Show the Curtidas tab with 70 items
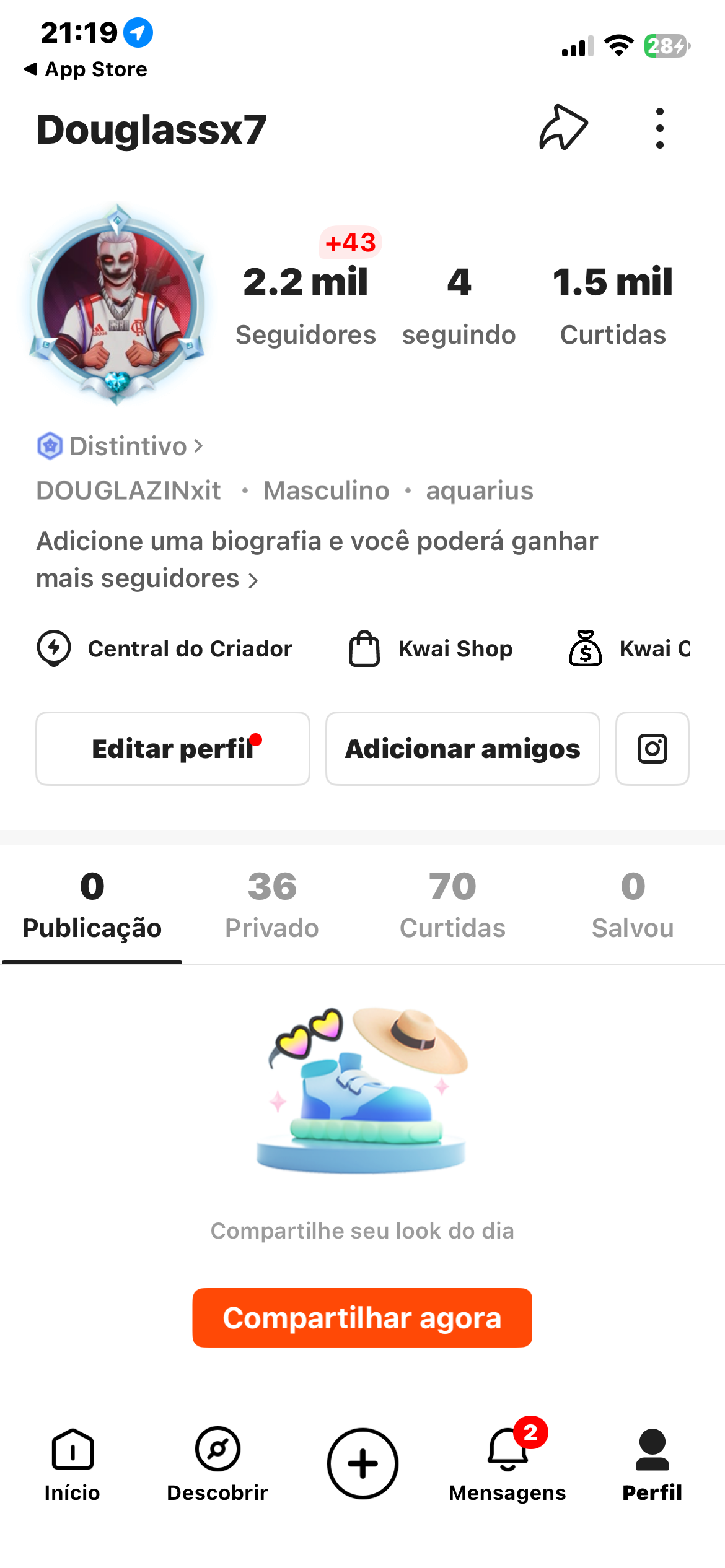This screenshot has height=1568, width=725. (x=452, y=905)
